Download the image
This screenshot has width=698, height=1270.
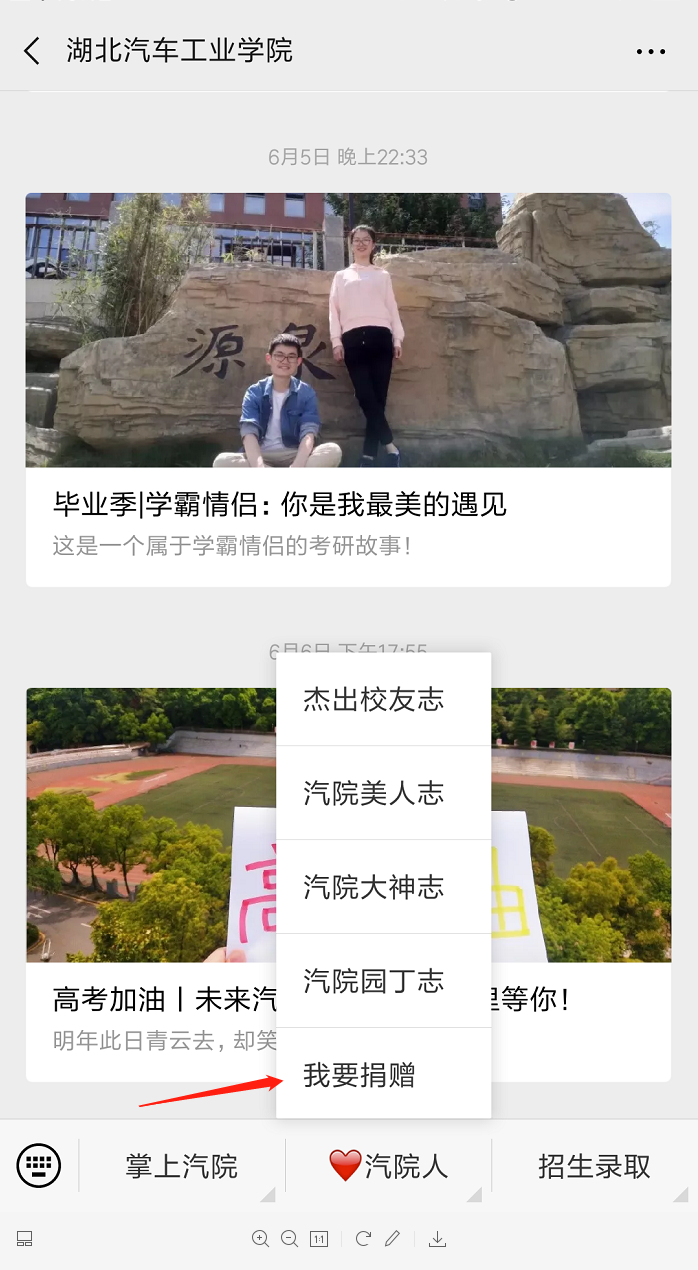(x=437, y=1239)
